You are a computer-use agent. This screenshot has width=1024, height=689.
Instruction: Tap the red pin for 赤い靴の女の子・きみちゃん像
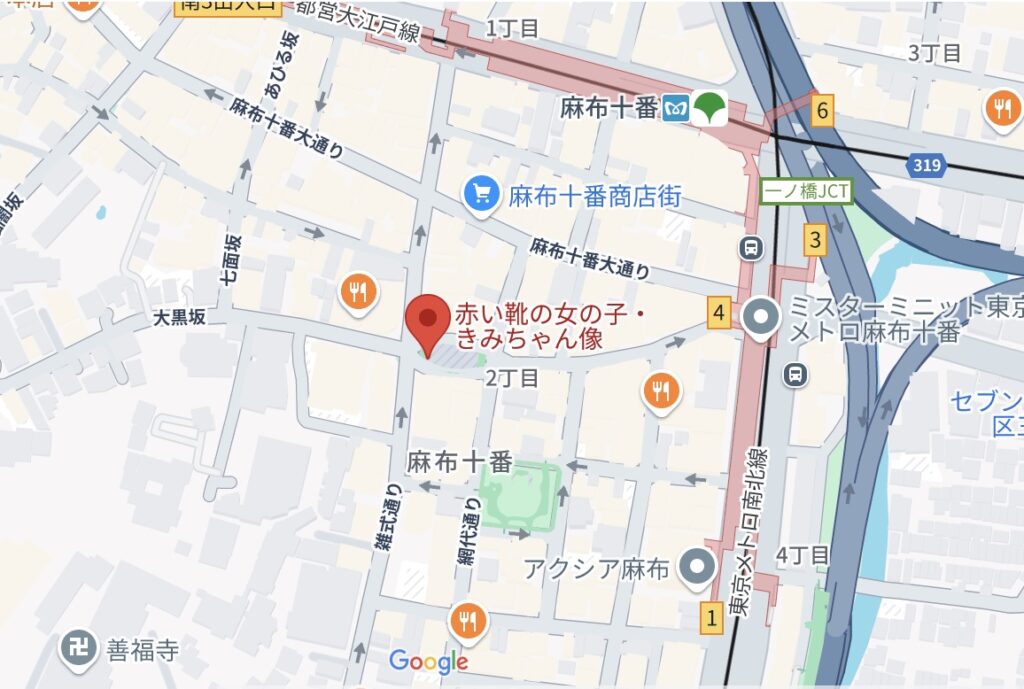pyautogui.click(x=429, y=322)
